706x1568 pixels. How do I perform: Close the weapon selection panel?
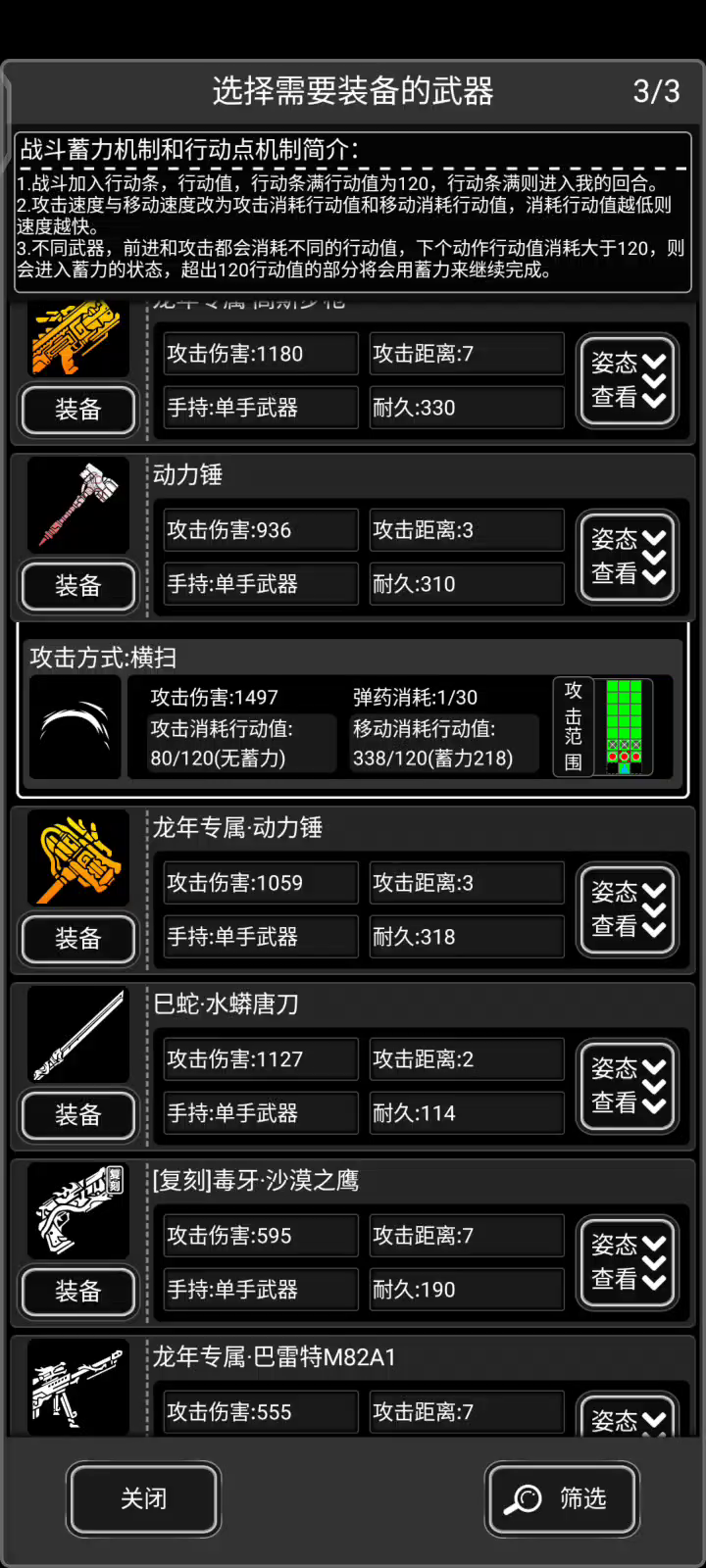144,1498
